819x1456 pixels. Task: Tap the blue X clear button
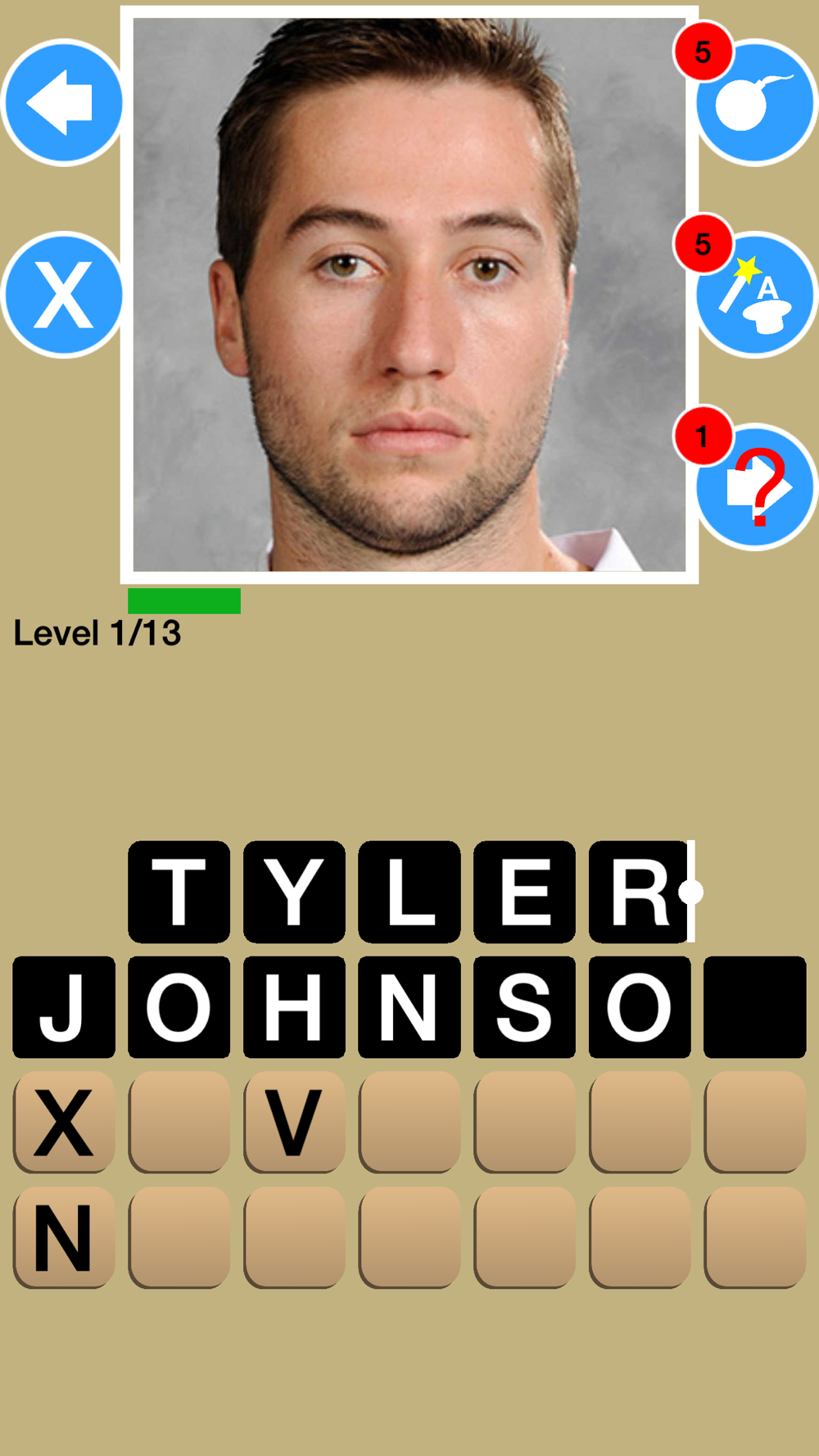coord(62,295)
